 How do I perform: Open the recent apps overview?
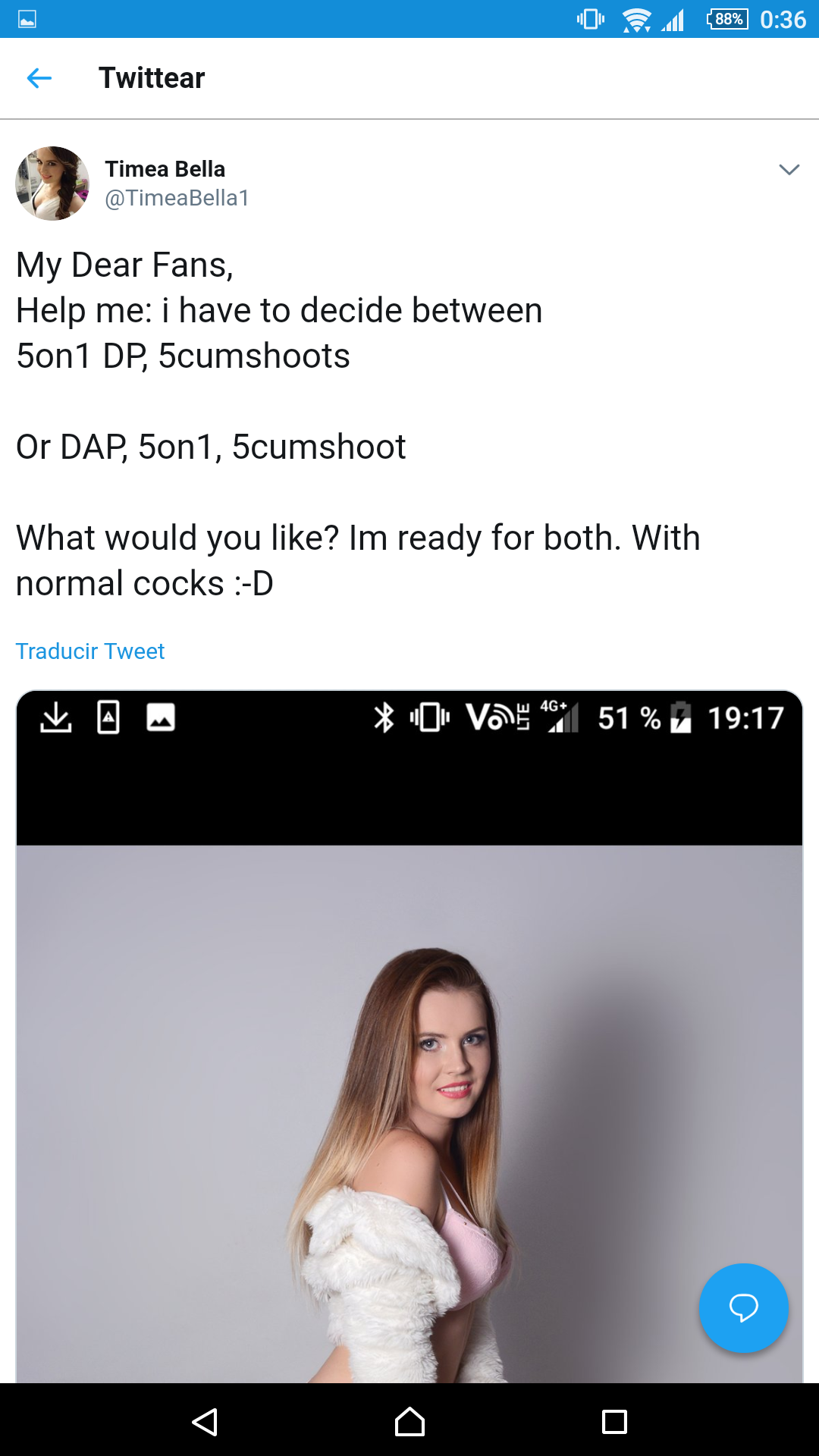click(x=614, y=1421)
